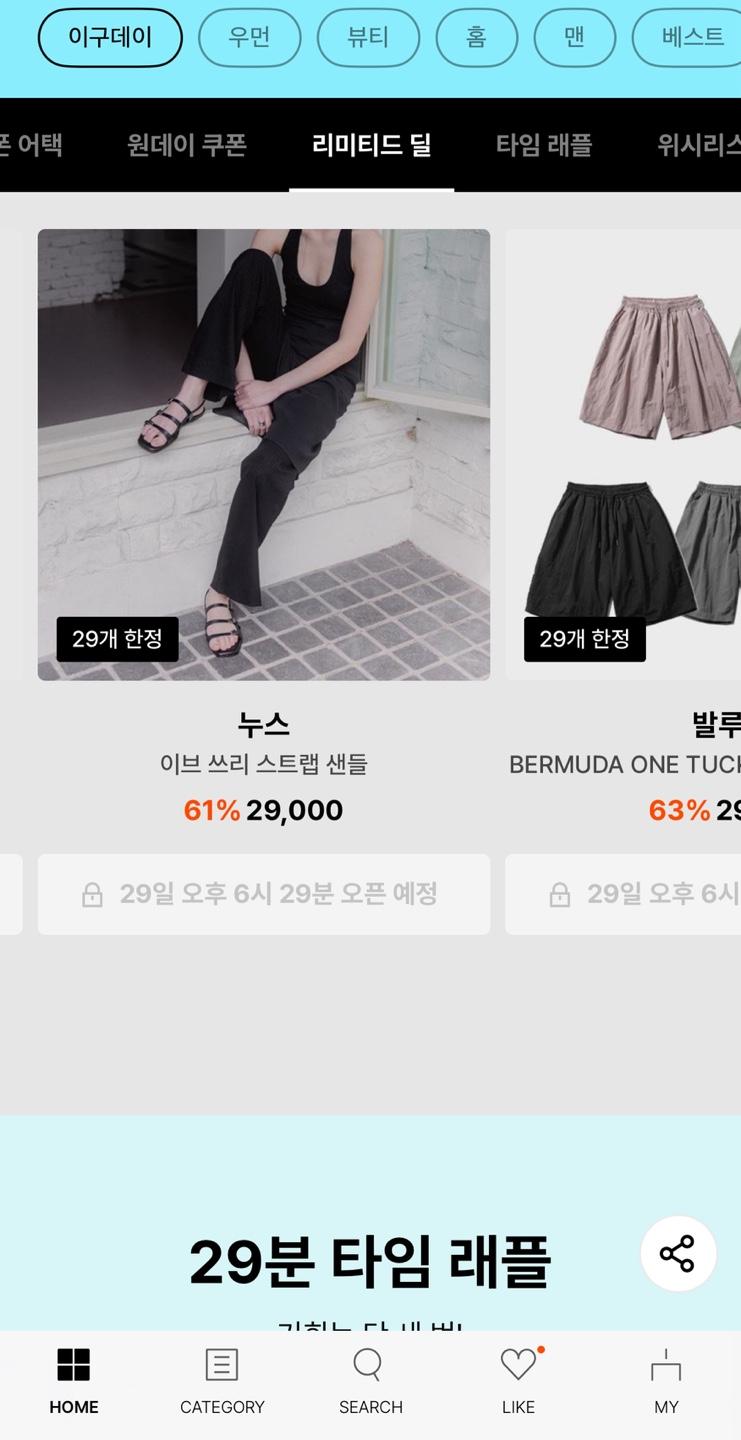The width and height of the screenshot is (741, 1440).
Task: View the LIKE tab
Action: tap(518, 1380)
